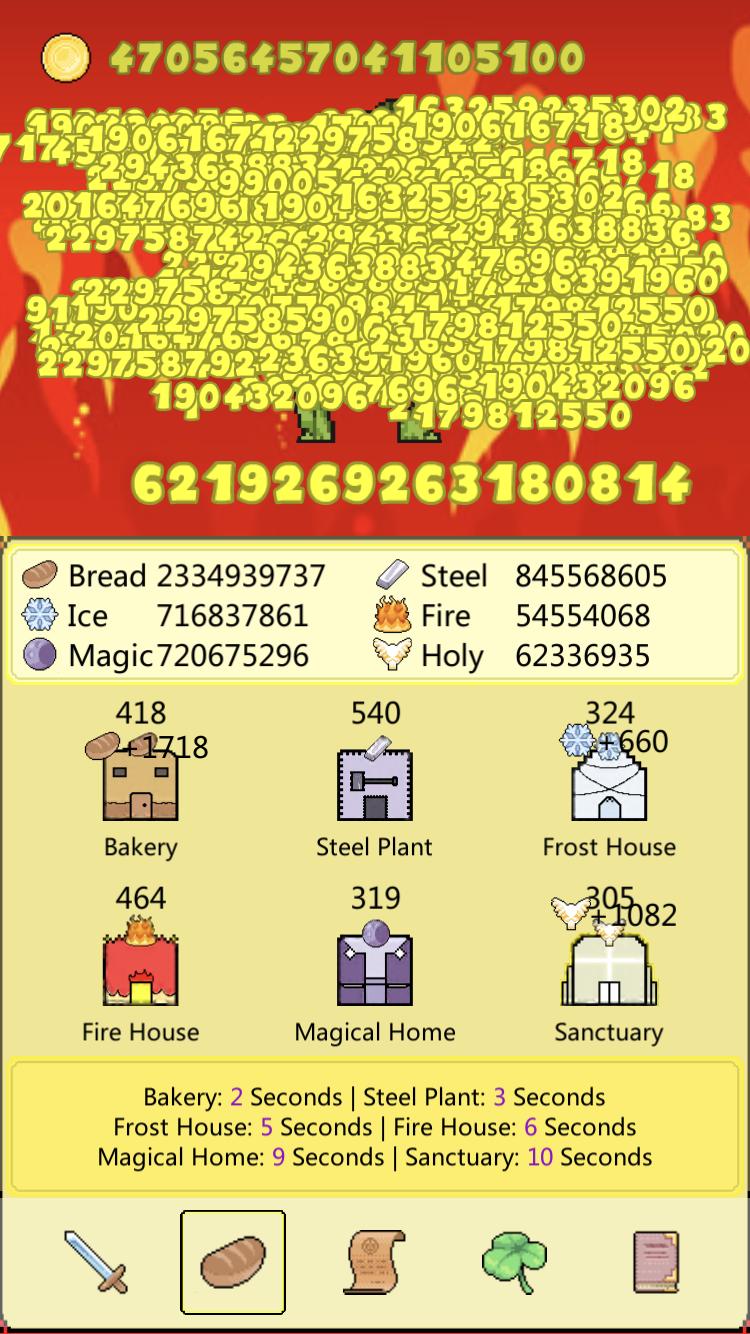Open the Magical Home building
The image size is (750, 1334).
click(x=374, y=970)
